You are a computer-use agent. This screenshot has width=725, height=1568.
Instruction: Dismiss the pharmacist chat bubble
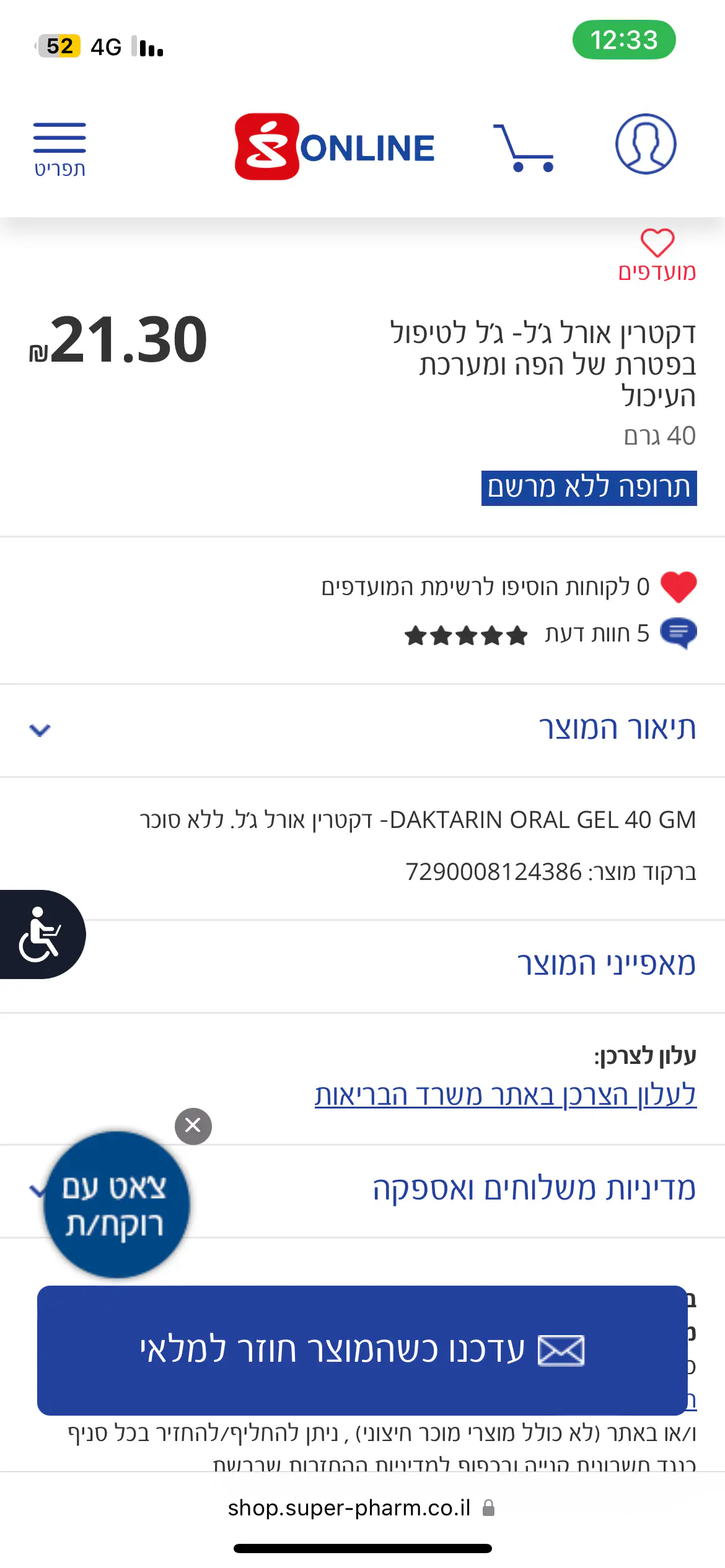(x=193, y=1125)
